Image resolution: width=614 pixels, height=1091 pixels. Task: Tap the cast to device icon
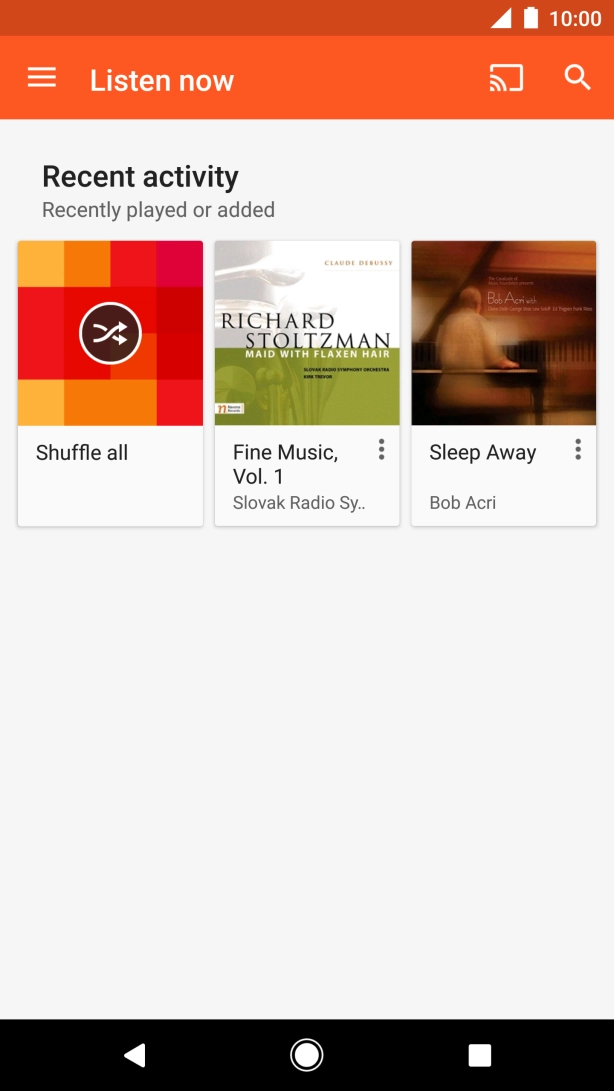click(506, 78)
